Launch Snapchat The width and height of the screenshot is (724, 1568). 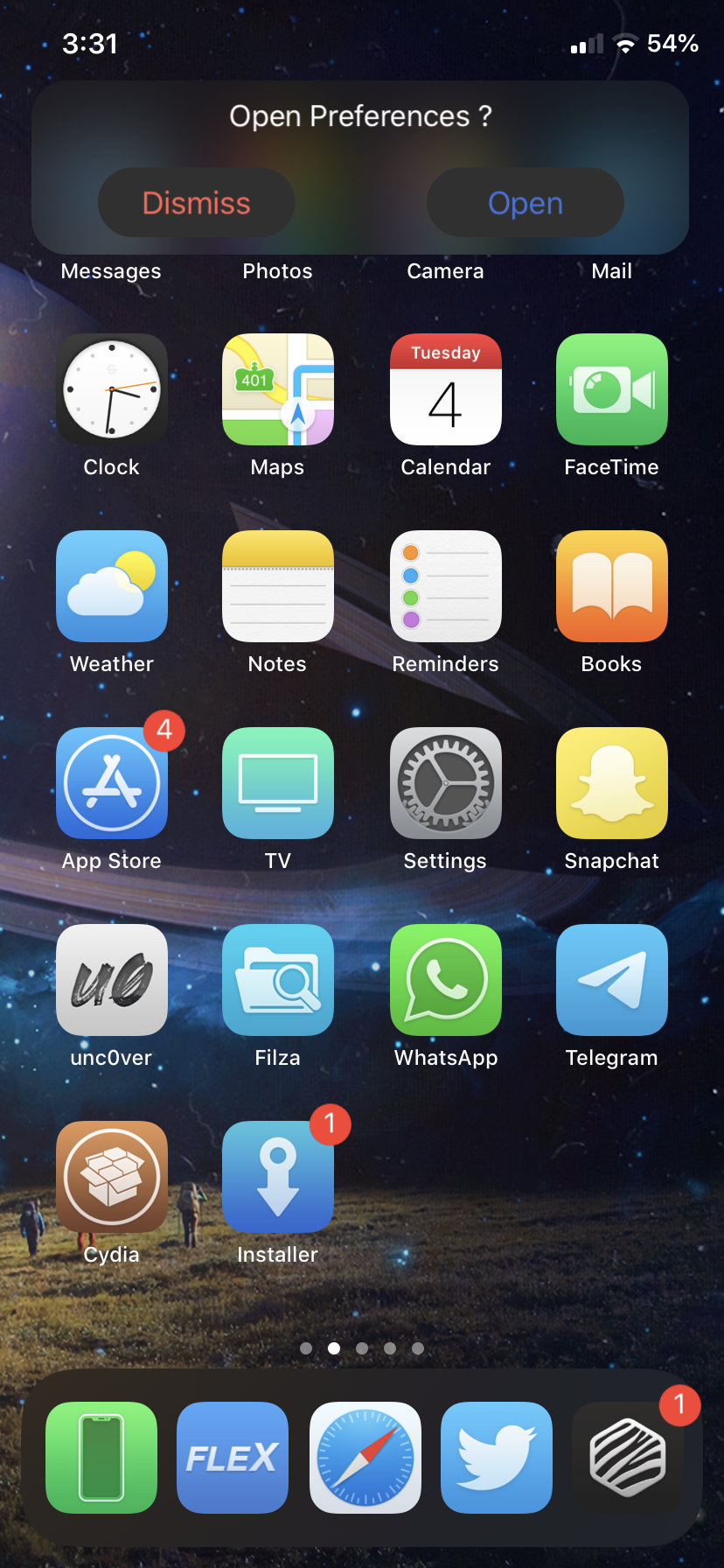pyautogui.click(x=611, y=783)
